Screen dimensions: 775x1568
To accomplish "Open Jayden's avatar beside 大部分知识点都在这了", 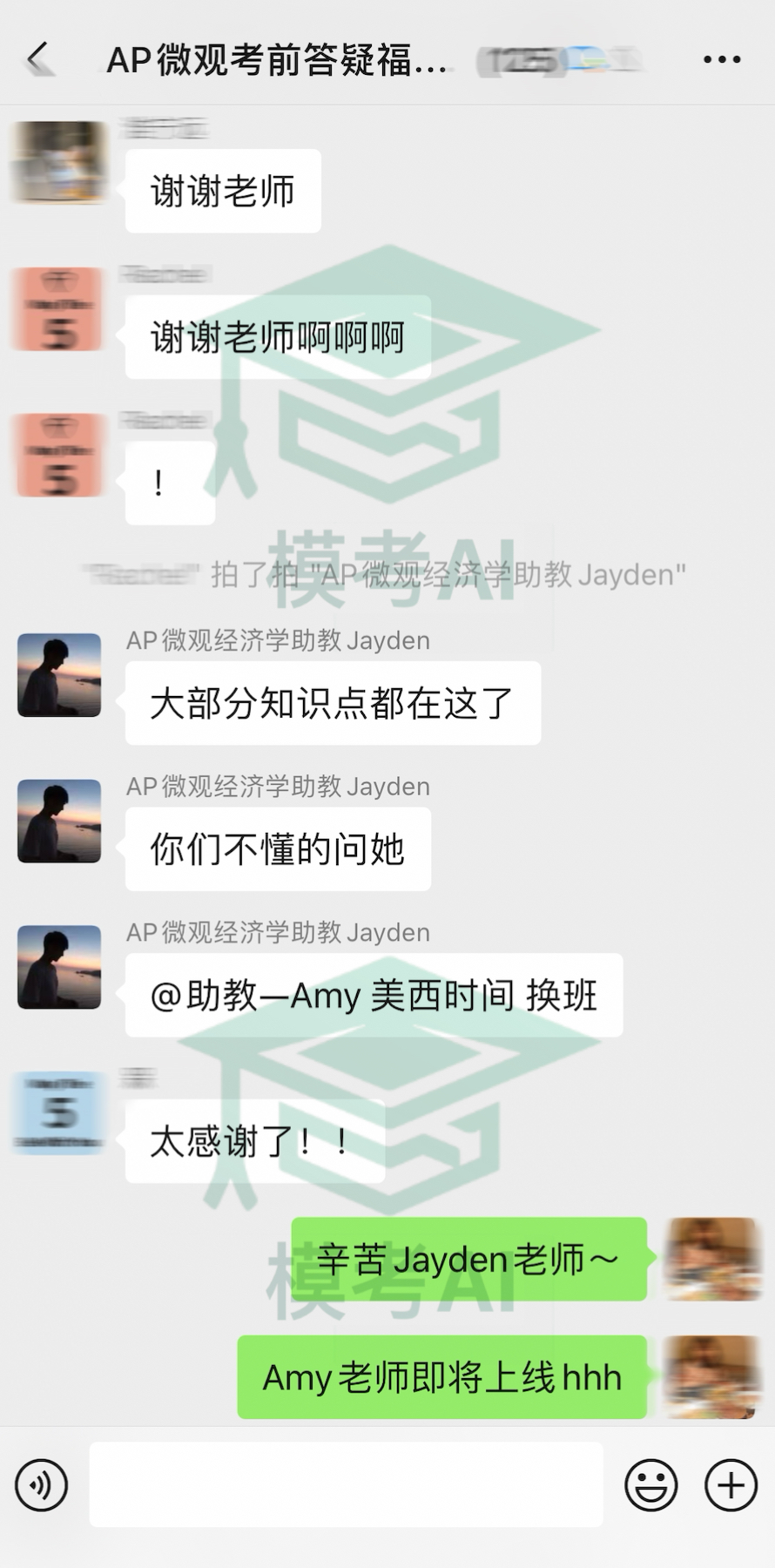I will point(59,675).
